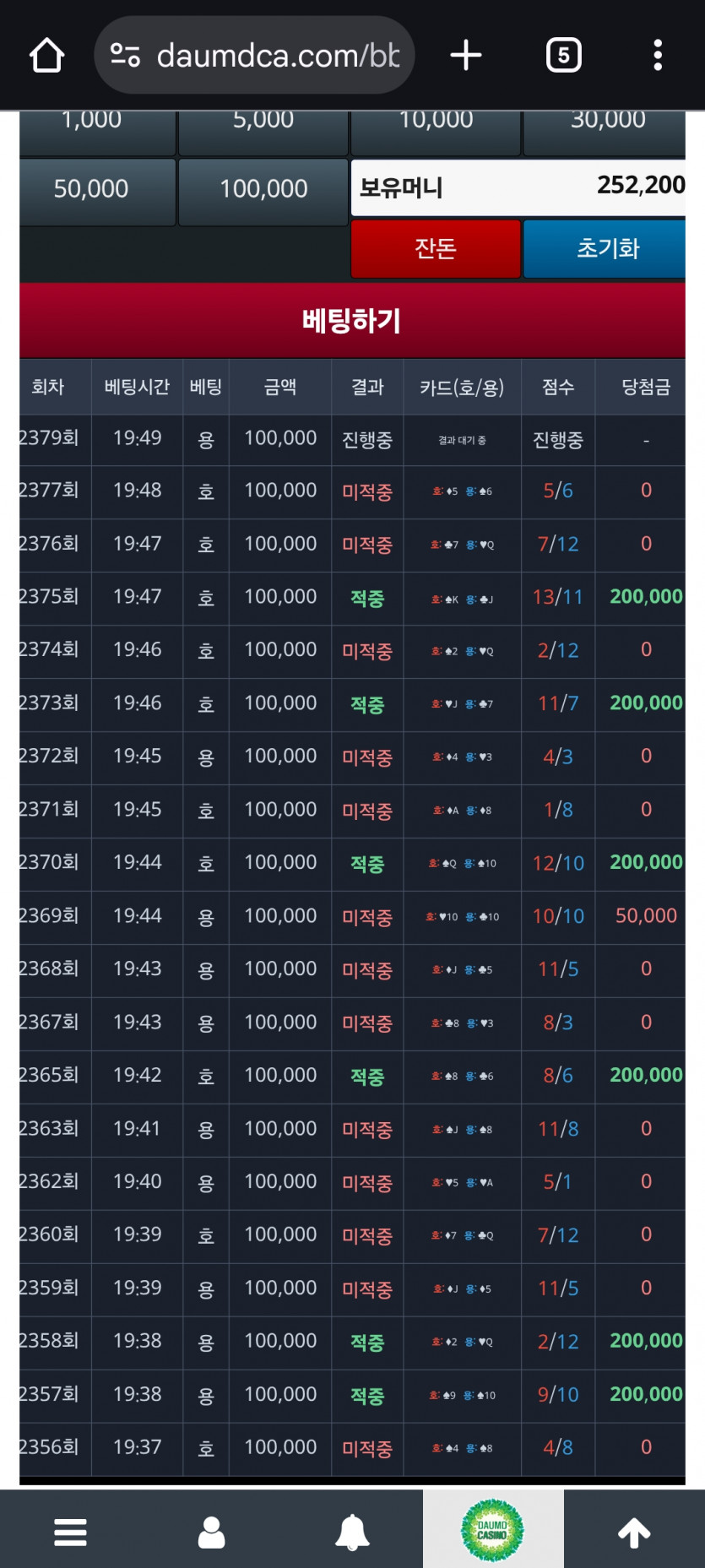Select the DAUMD CASINO logo icon
705x1568 pixels.
[493, 1530]
